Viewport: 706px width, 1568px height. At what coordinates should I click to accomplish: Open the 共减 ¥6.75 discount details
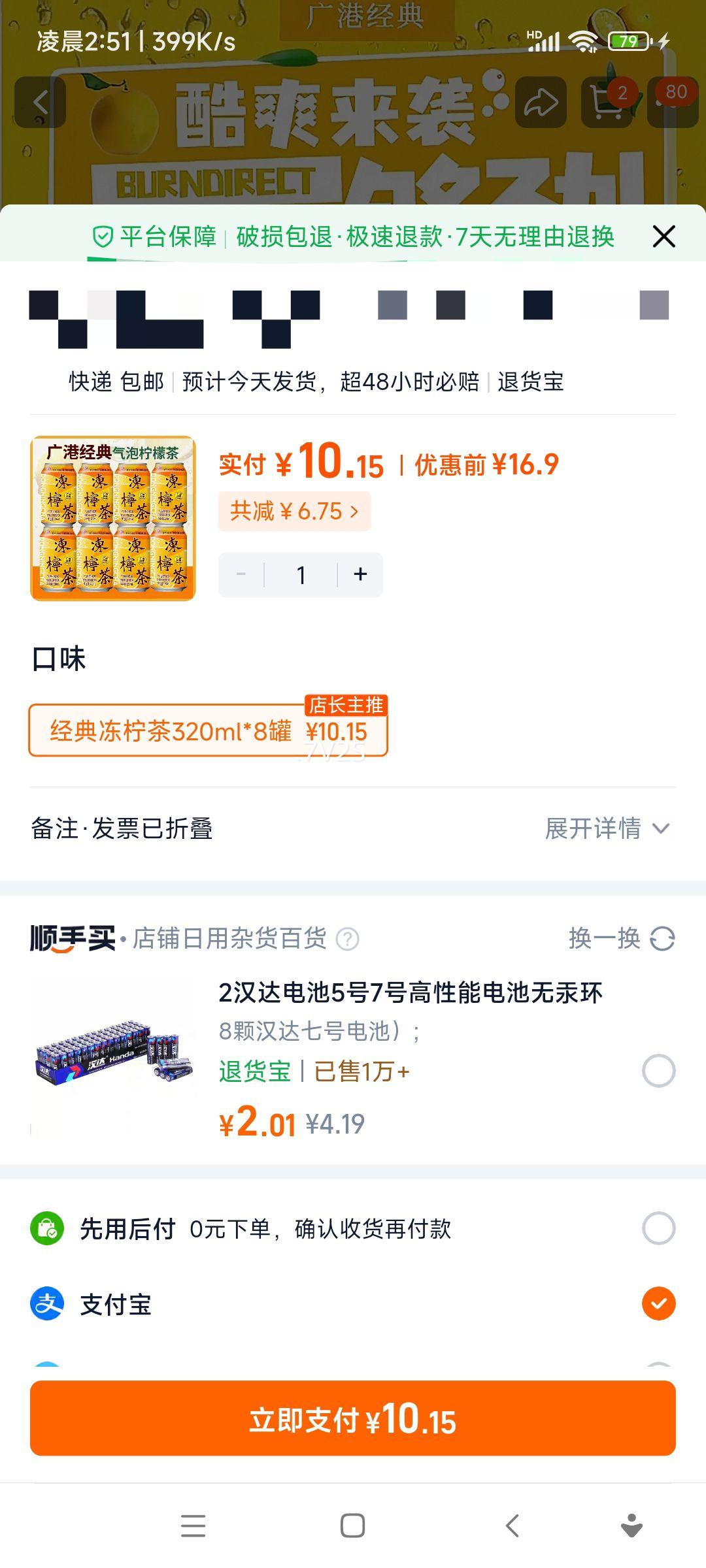point(295,512)
